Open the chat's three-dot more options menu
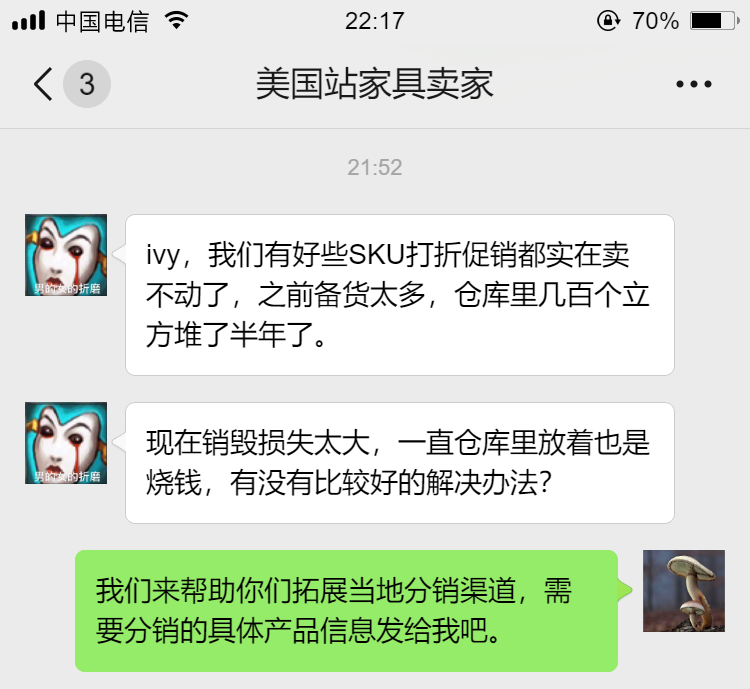Image resolution: width=750 pixels, height=689 pixels. 693,85
